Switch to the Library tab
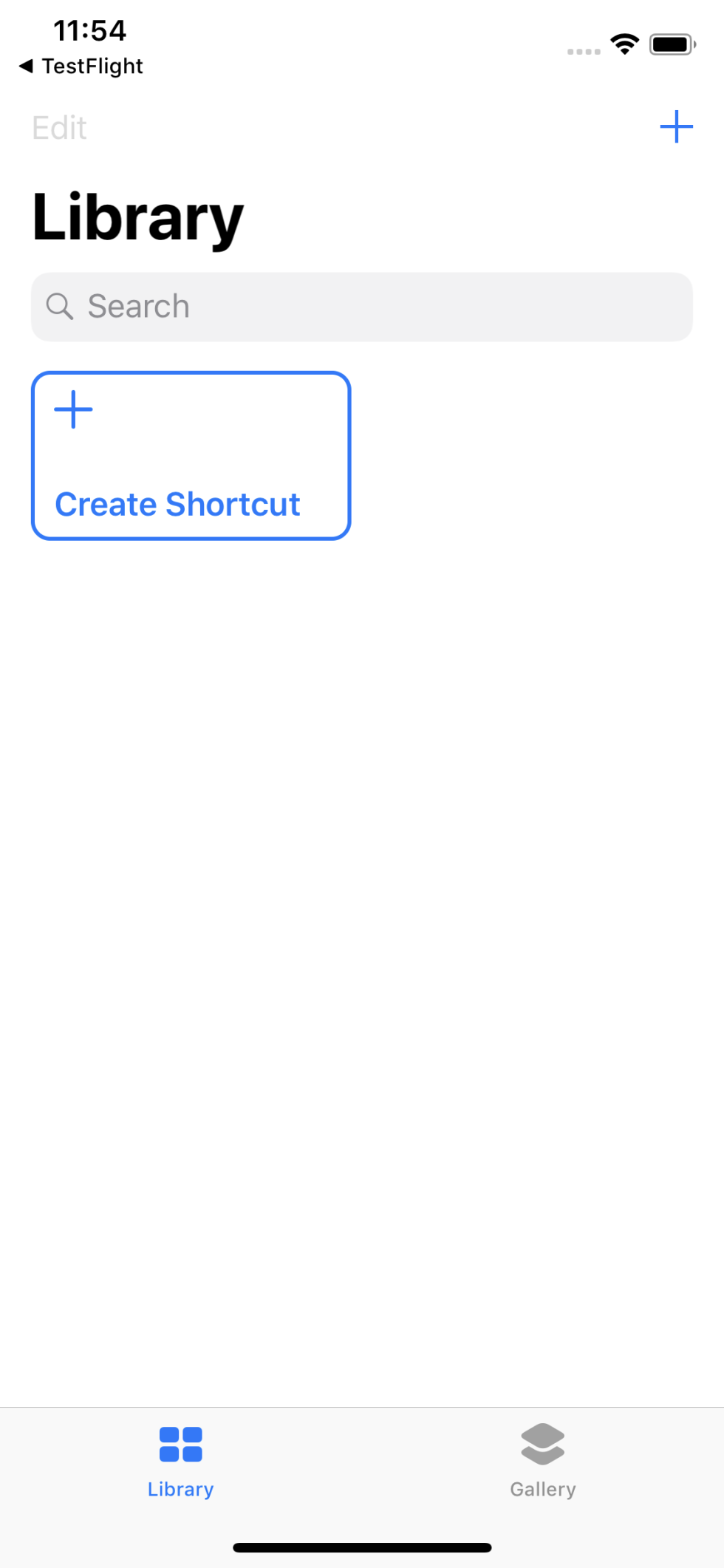Screen dimensions: 724x1568 180,1459
